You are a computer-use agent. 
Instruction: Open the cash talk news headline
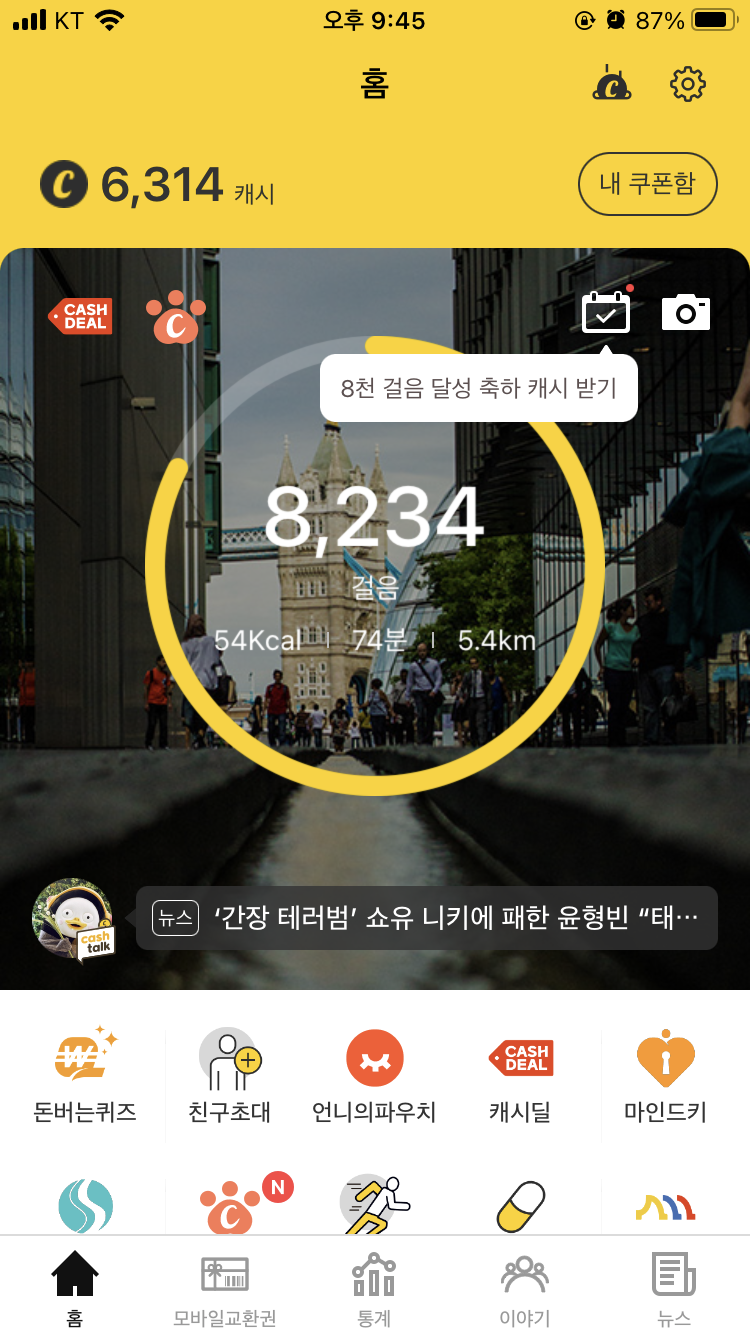tap(427, 918)
